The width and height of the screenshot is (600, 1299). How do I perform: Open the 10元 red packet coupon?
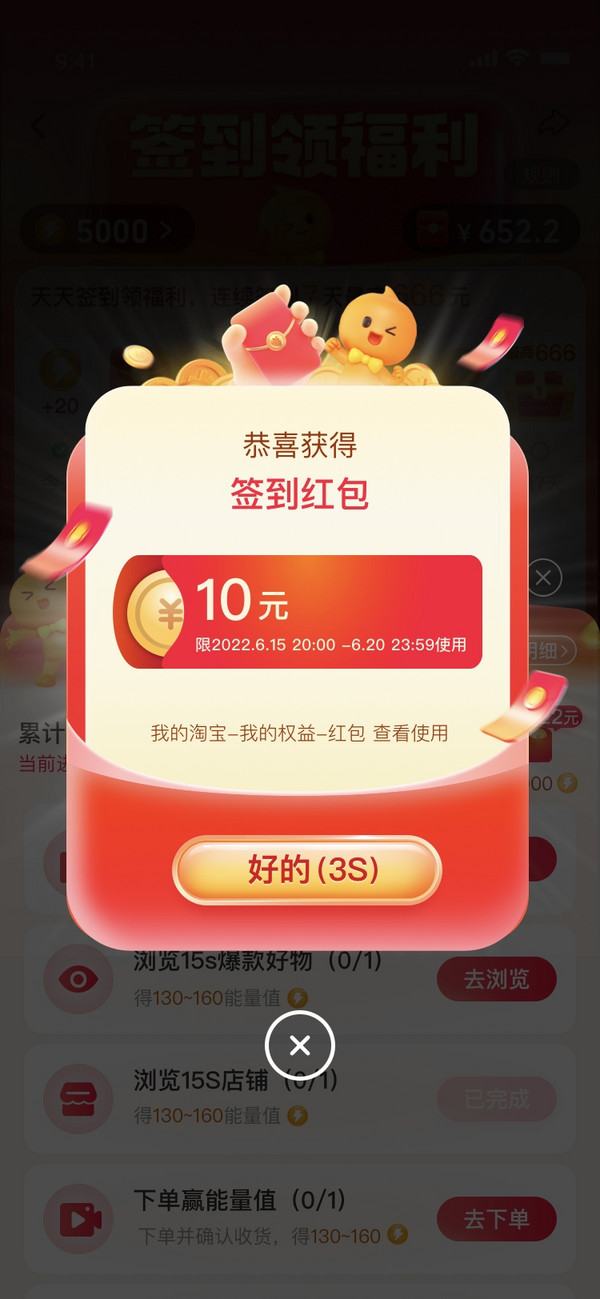[298, 612]
